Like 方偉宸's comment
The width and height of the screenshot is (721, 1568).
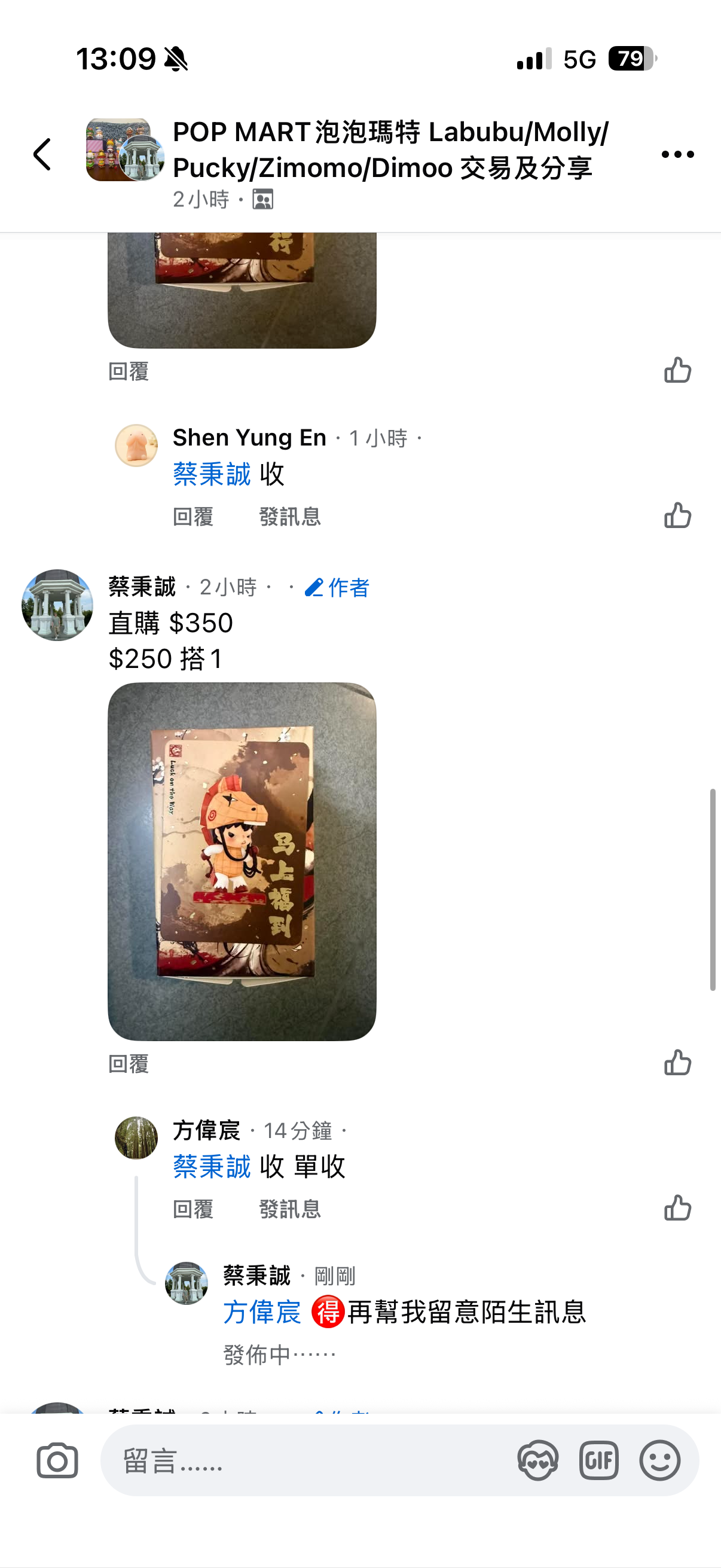point(677,1208)
